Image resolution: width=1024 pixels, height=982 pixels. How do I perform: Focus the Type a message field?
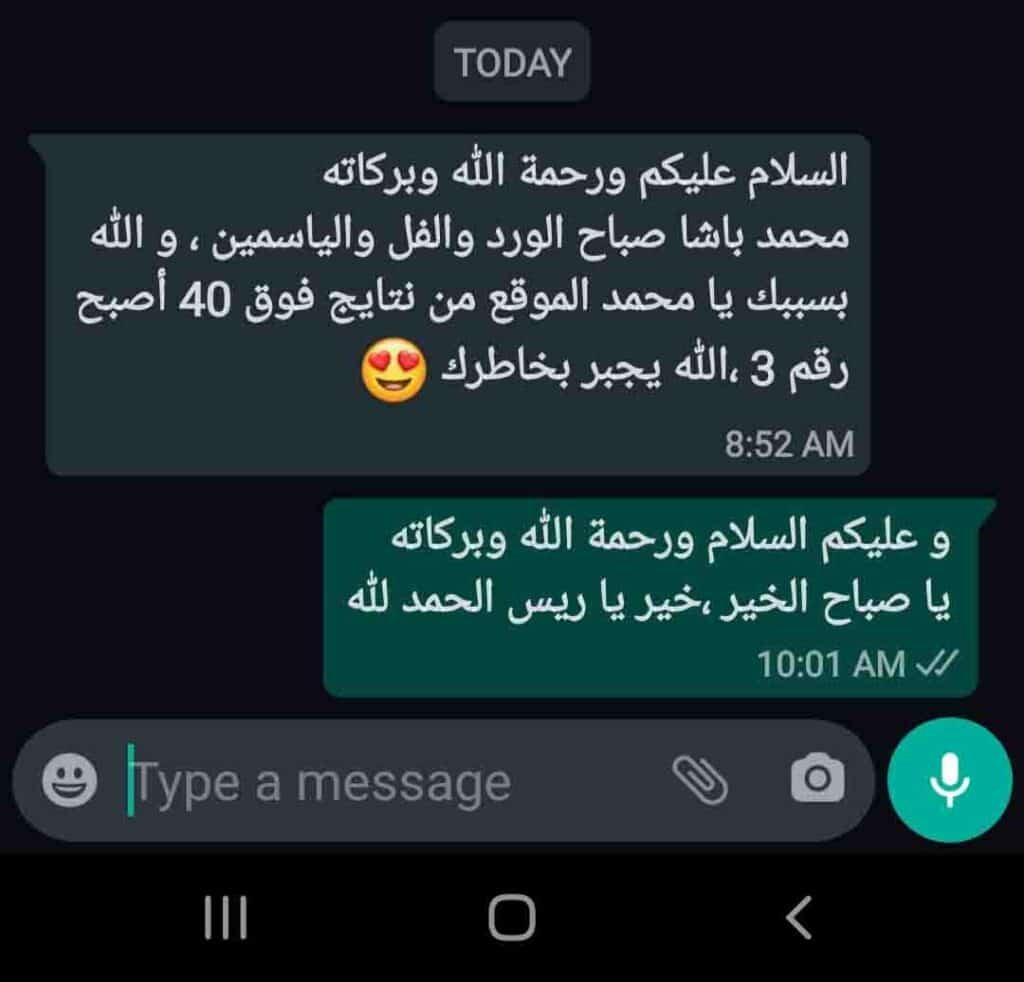point(380,782)
